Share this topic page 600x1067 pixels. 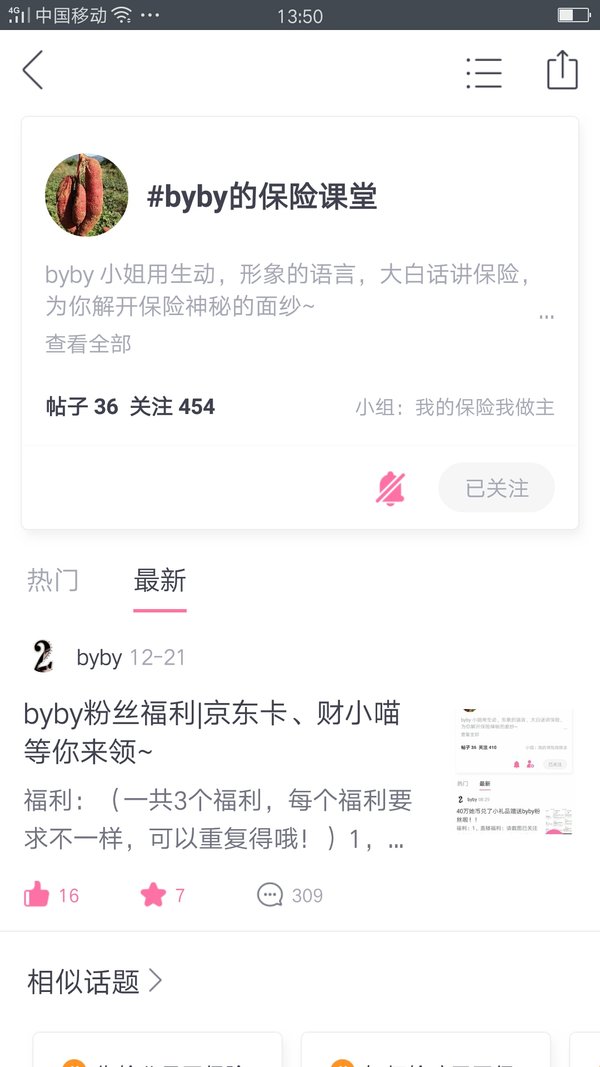(563, 70)
